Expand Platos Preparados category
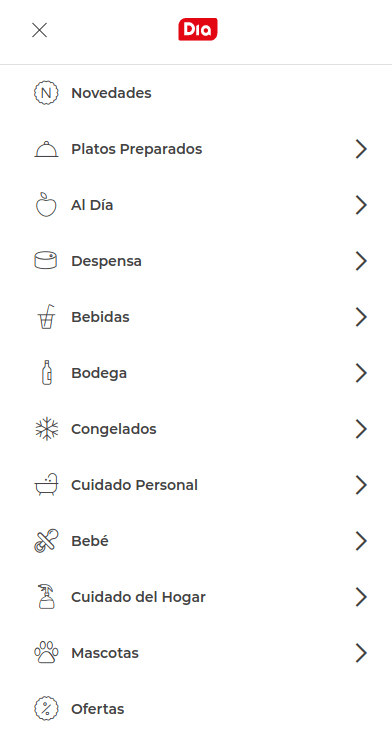Viewport: 392px width, 729px height. click(196, 149)
